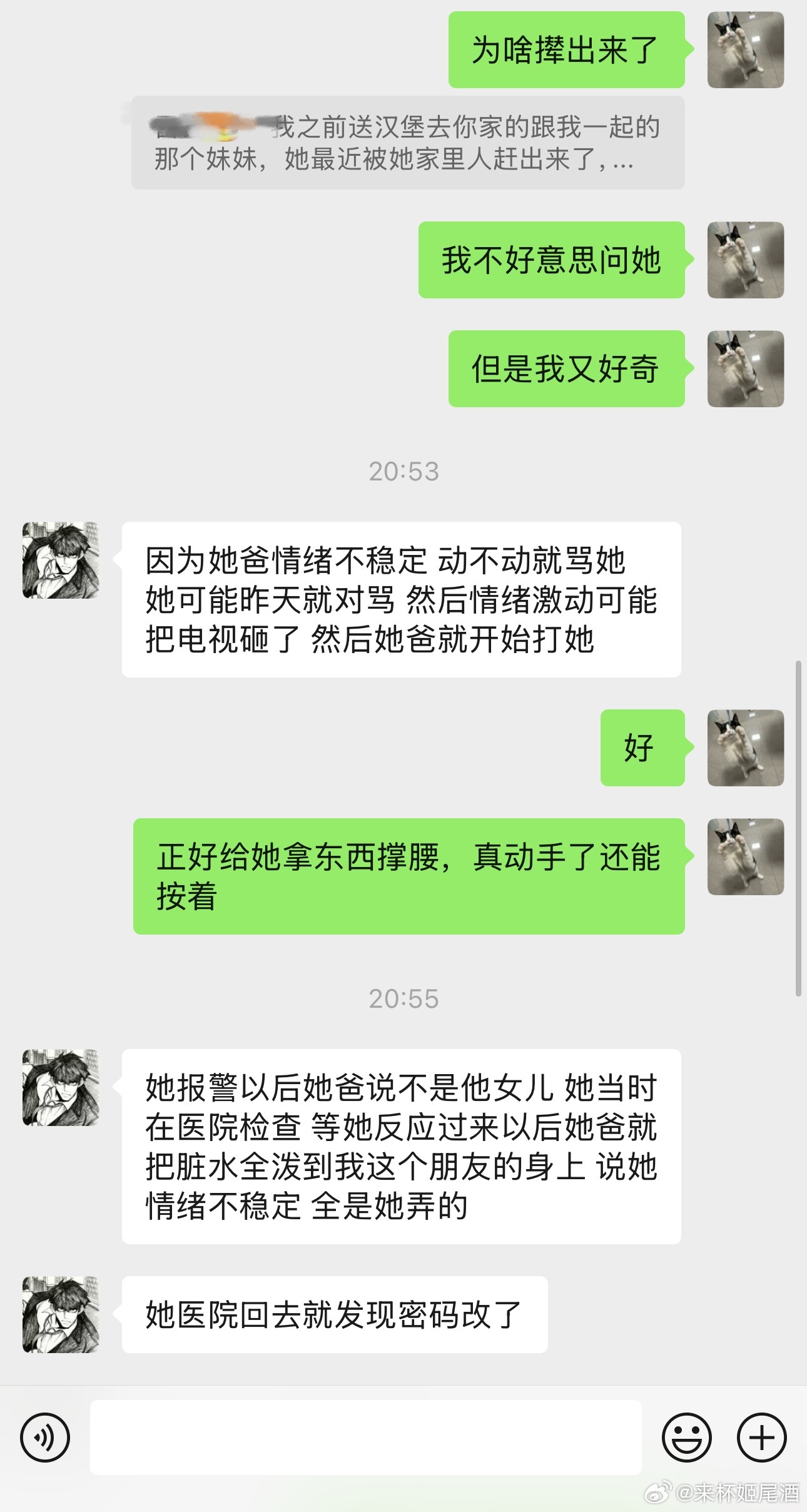The width and height of the screenshot is (807, 1512).
Task: Open contact avatar beside 她医院回去就发现密码改了
Action: (61, 1314)
